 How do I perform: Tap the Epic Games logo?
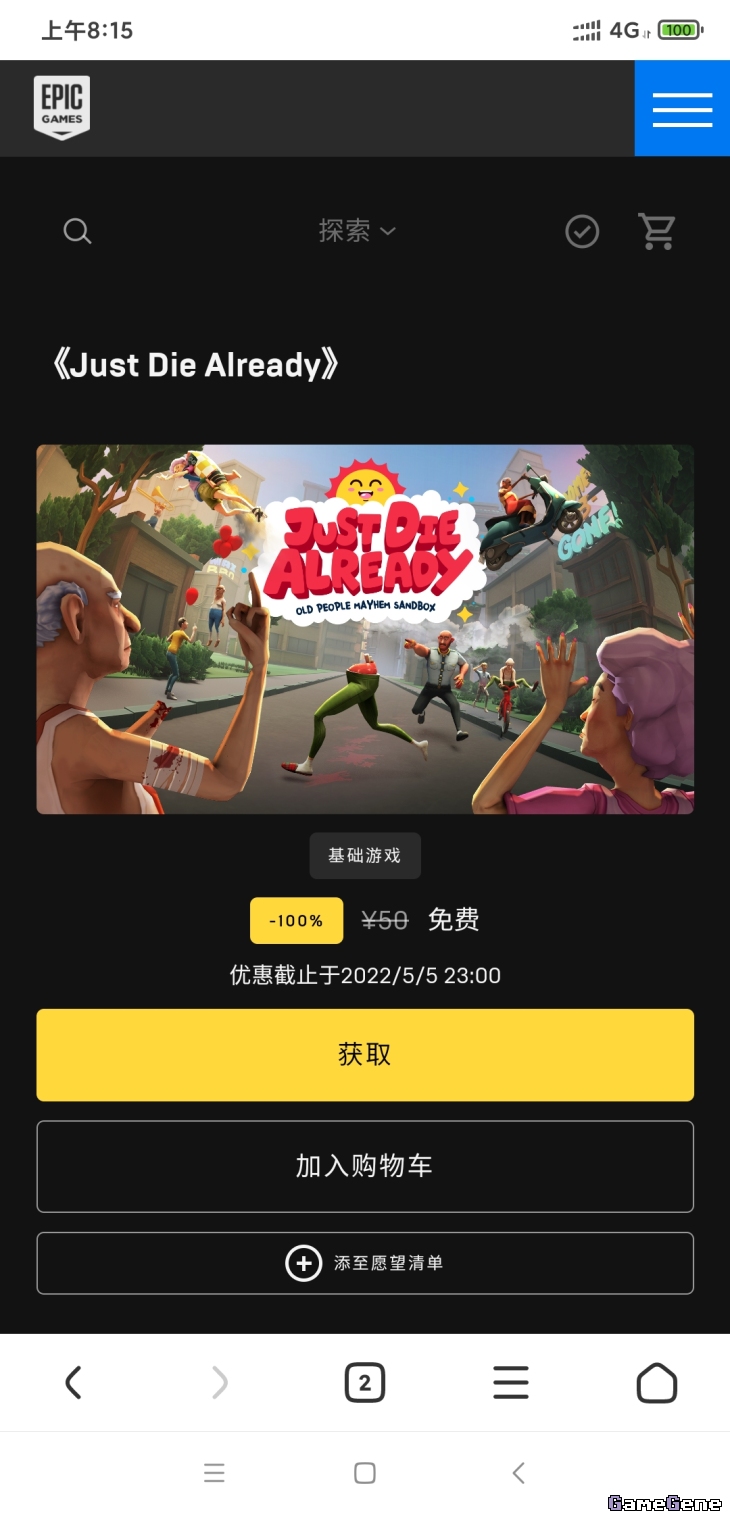pyautogui.click(x=62, y=107)
